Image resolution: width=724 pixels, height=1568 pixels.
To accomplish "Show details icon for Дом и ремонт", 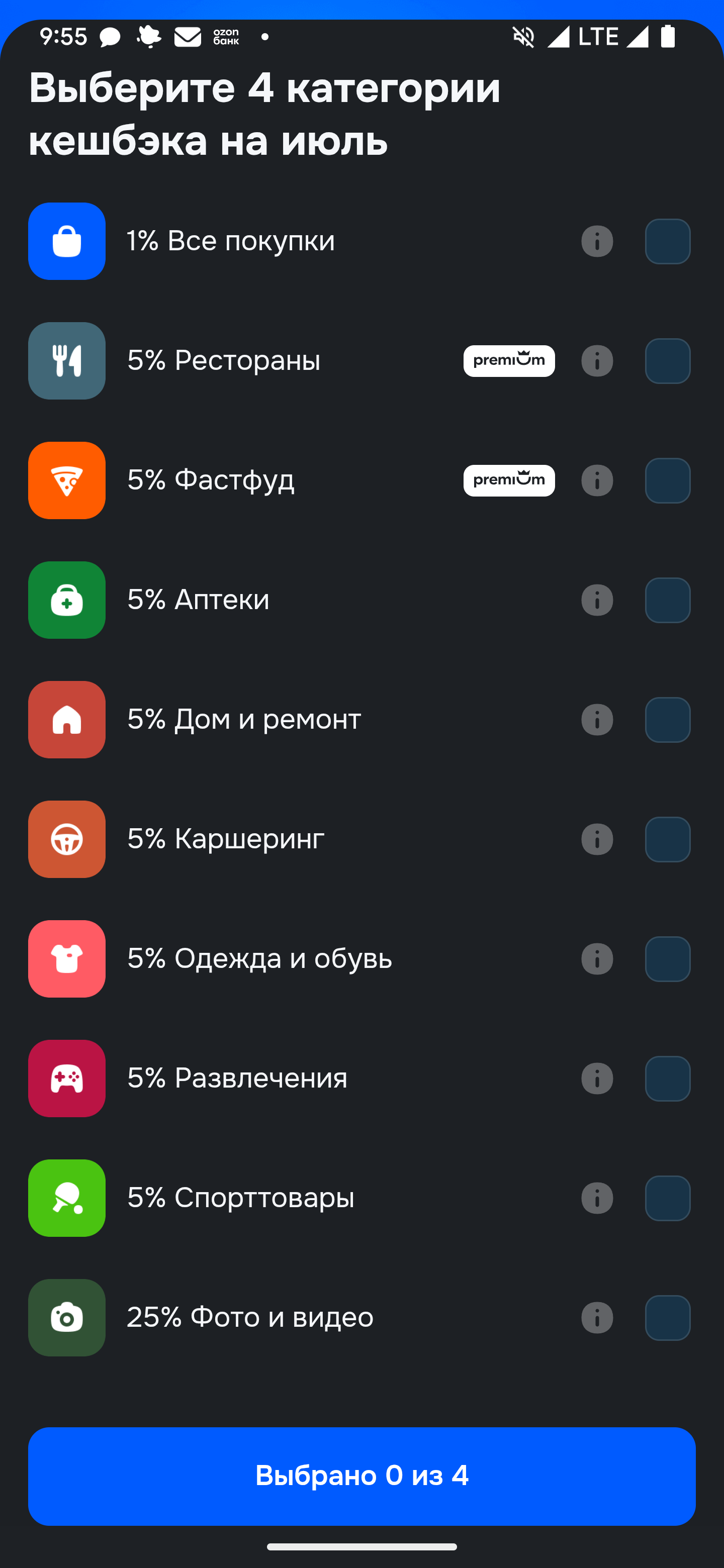I will coord(597,720).
